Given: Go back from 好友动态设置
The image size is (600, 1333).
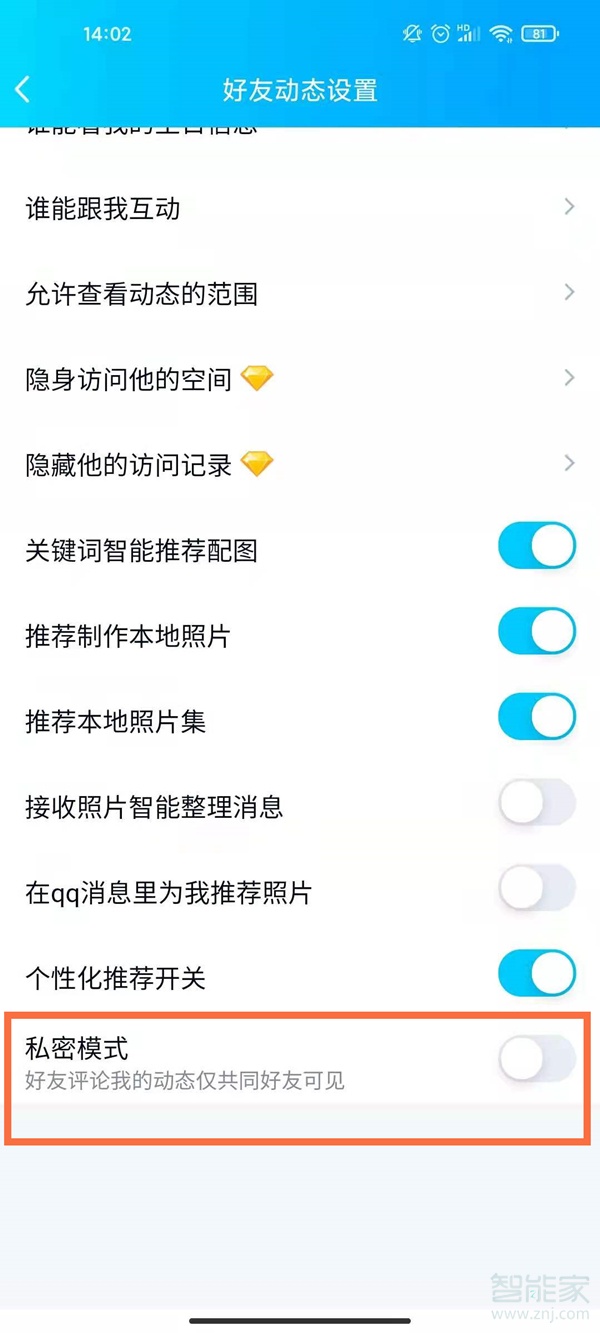Looking at the screenshot, I should click(24, 89).
